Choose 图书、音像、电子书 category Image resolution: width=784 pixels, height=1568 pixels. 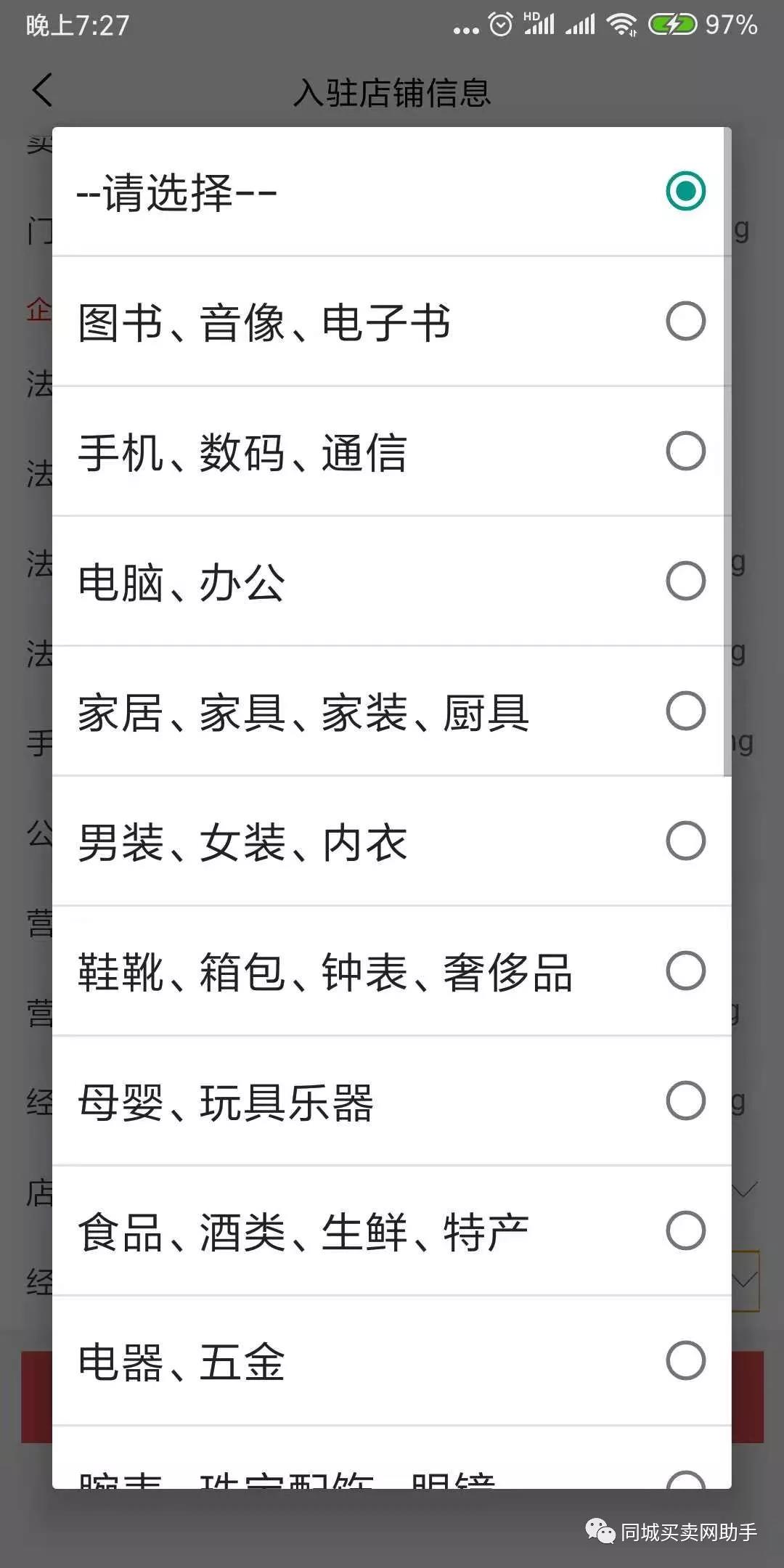[x=392, y=322]
